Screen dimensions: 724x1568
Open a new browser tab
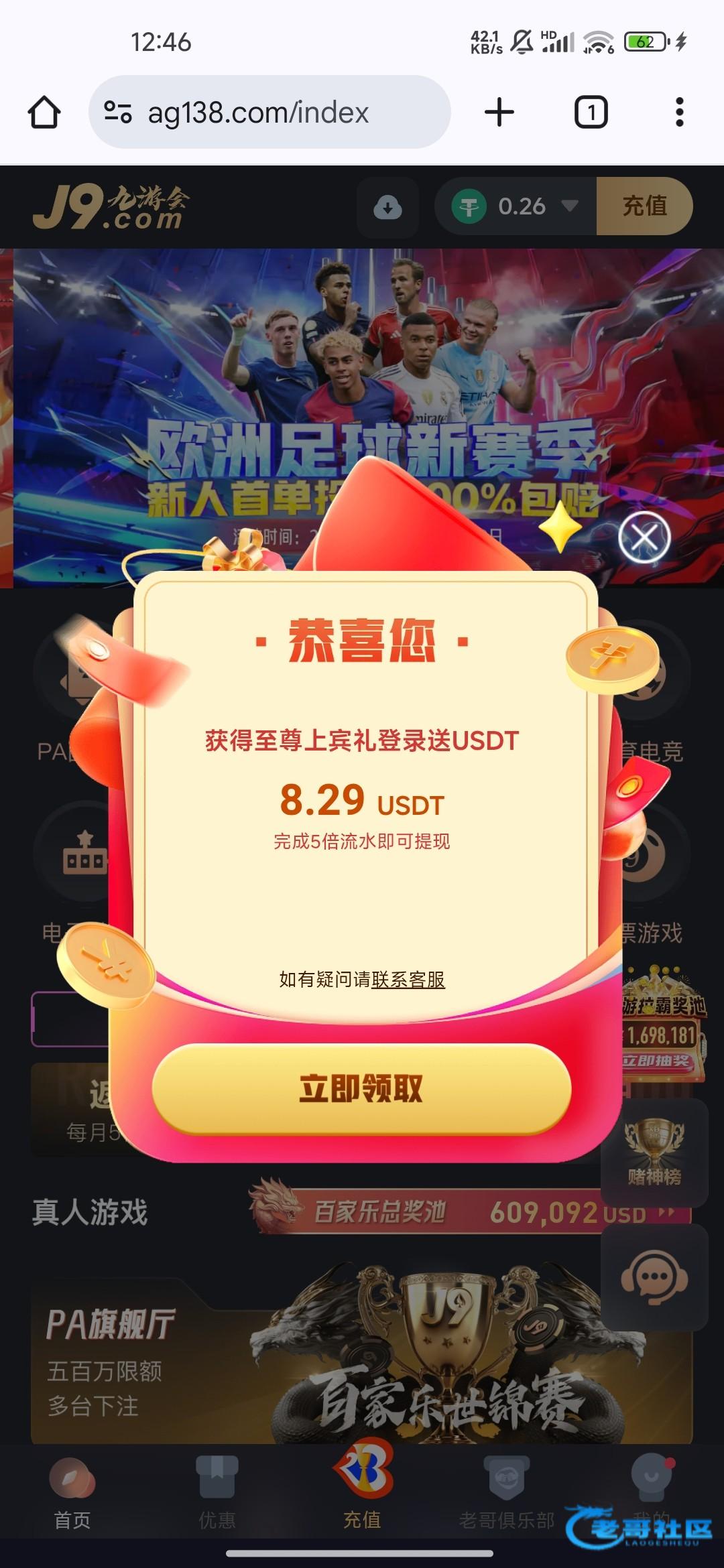[499, 112]
